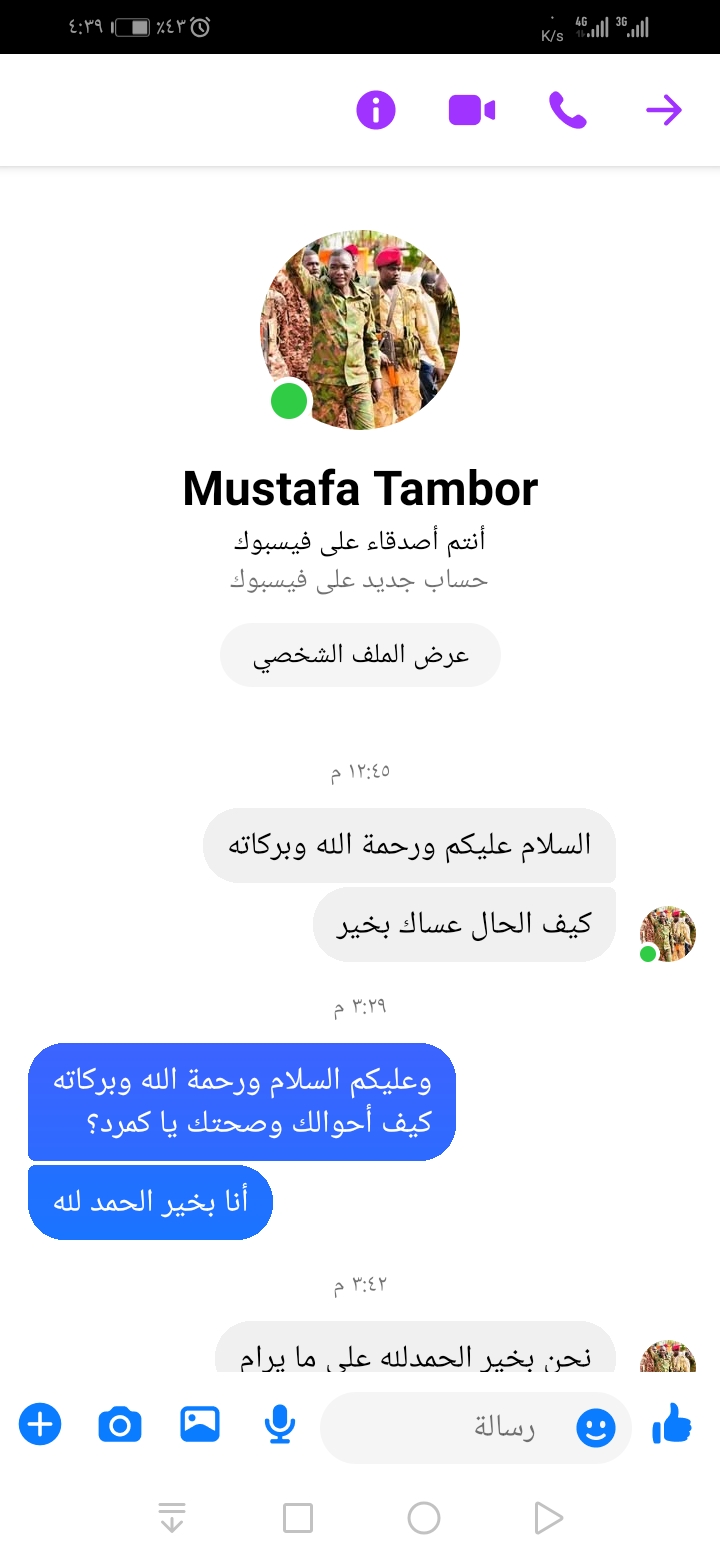
Task: Go back using the purple arrow
Action: [x=663, y=110]
